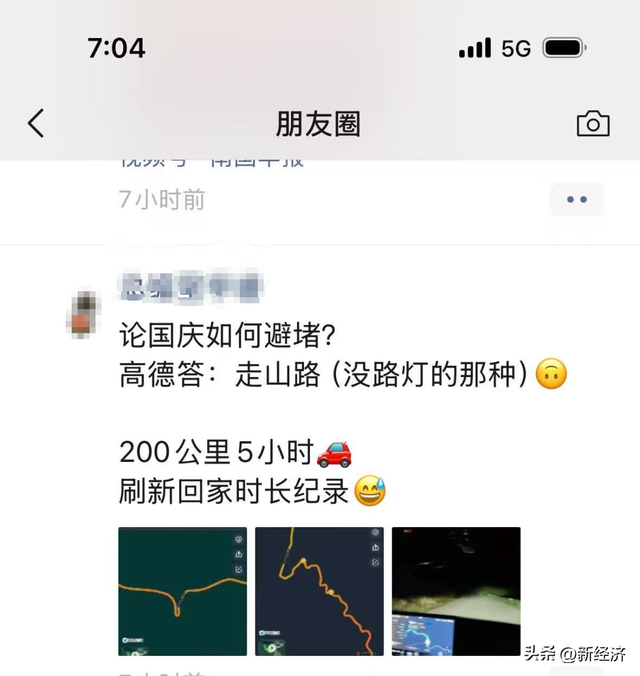This screenshot has width=640, height=676.
Task: Open the blurred poster name link
Action: (190, 287)
